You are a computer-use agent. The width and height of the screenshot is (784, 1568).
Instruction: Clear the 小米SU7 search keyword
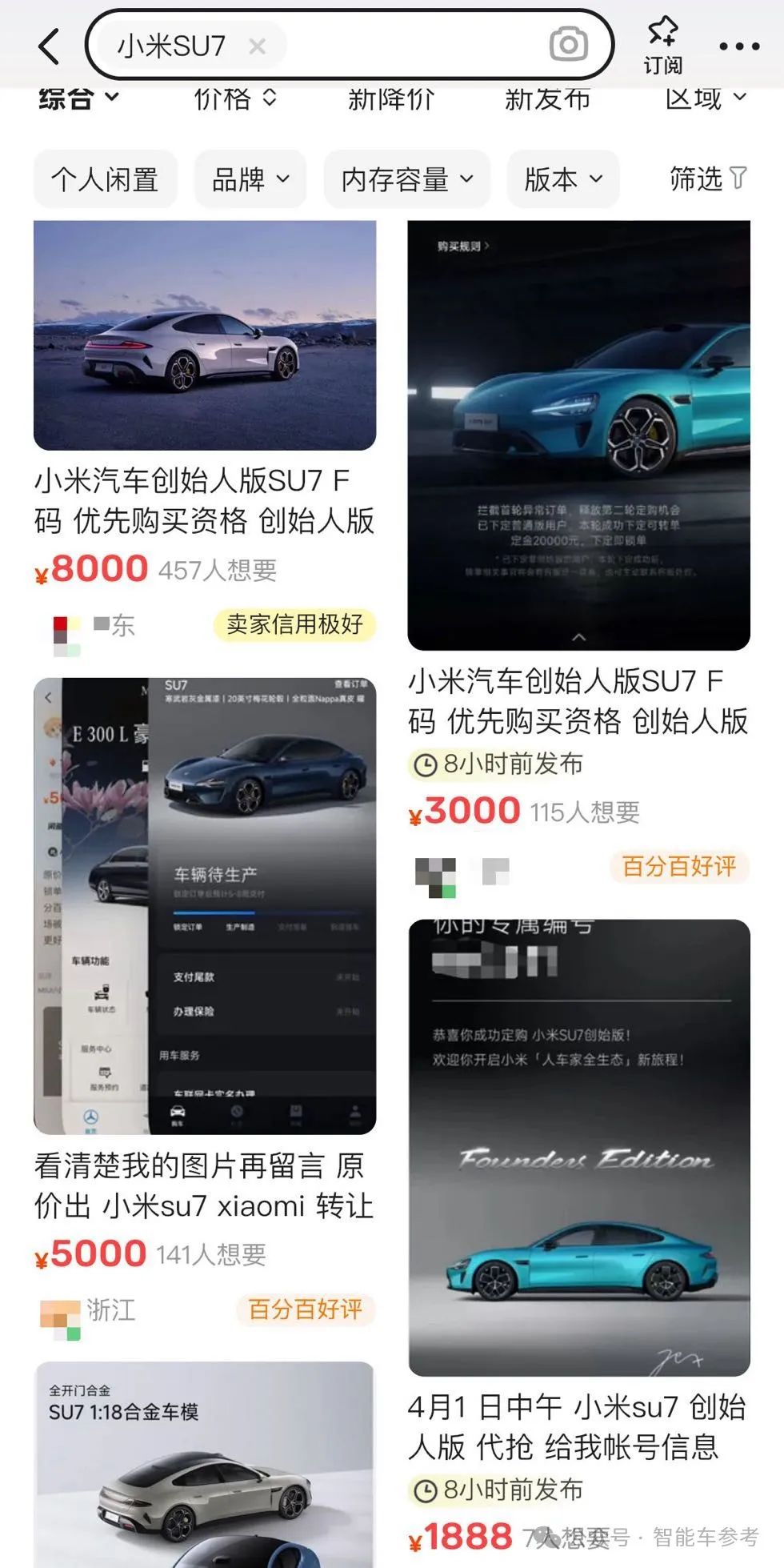pos(258,46)
